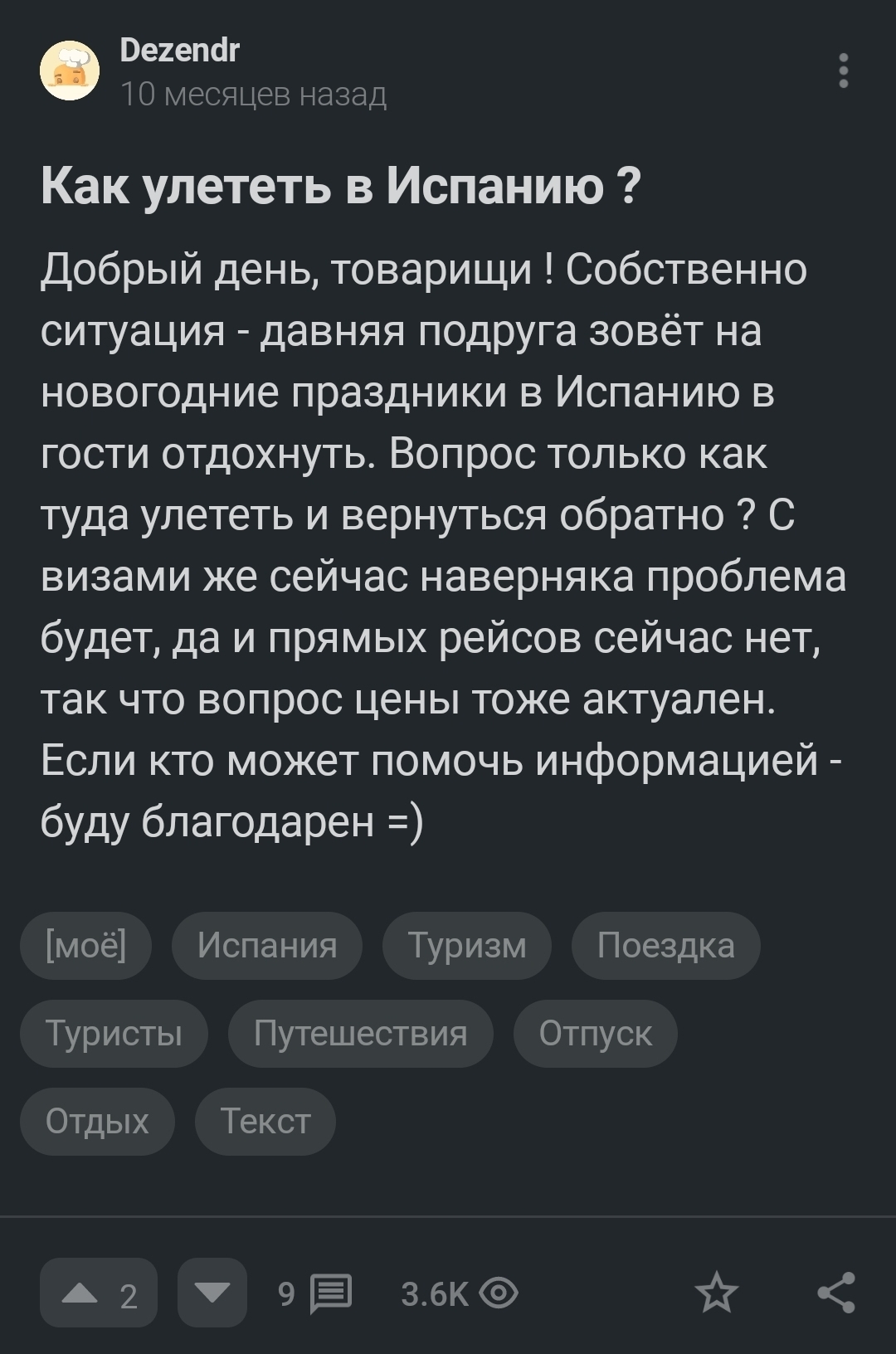896x1354 pixels.
Task: Upvote this post
Action: [x=98, y=1293]
